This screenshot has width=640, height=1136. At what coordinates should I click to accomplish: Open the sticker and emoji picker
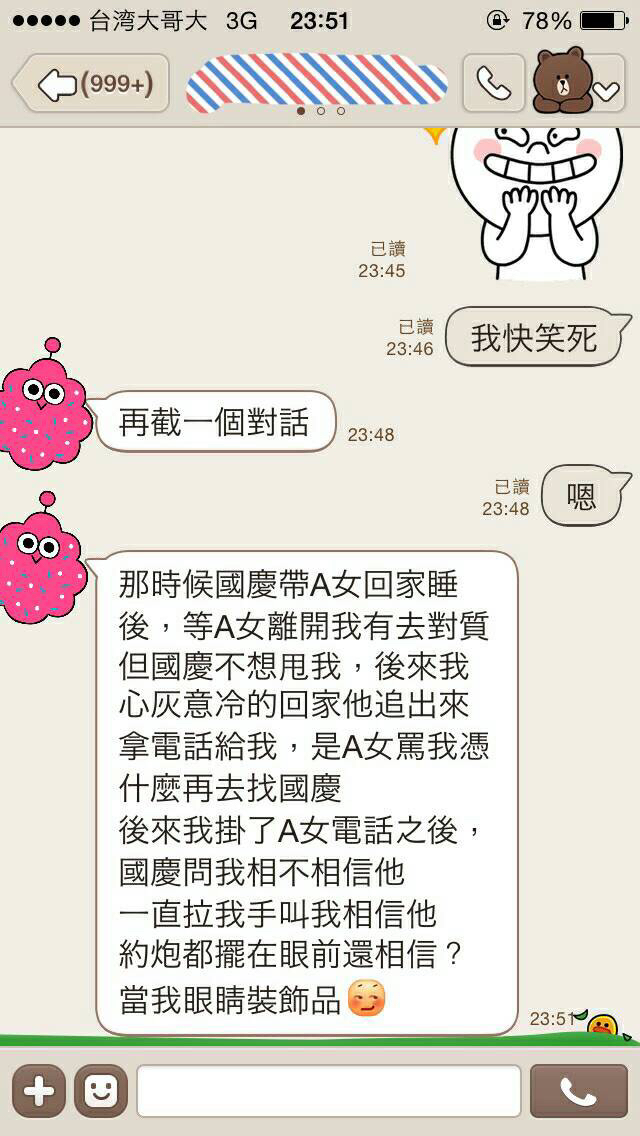click(x=101, y=1091)
